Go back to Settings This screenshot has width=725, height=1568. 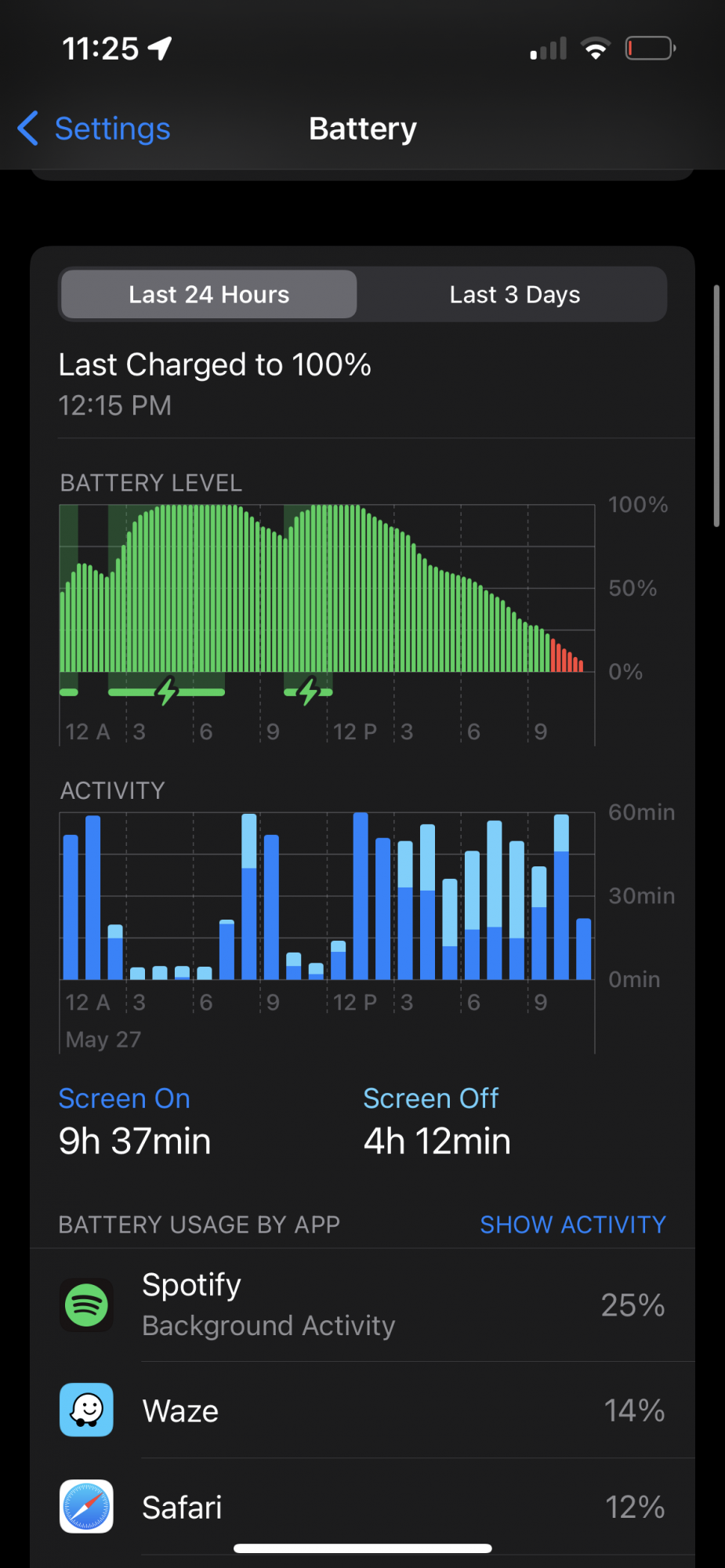[x=94, y=129]
